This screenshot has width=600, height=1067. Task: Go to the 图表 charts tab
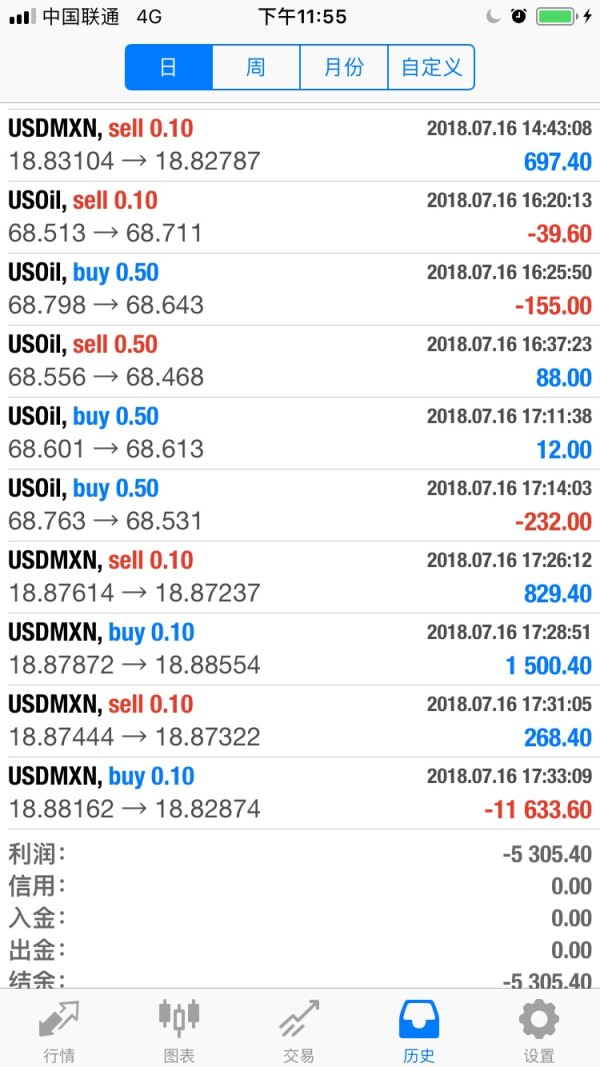[x=179, y=1030]
